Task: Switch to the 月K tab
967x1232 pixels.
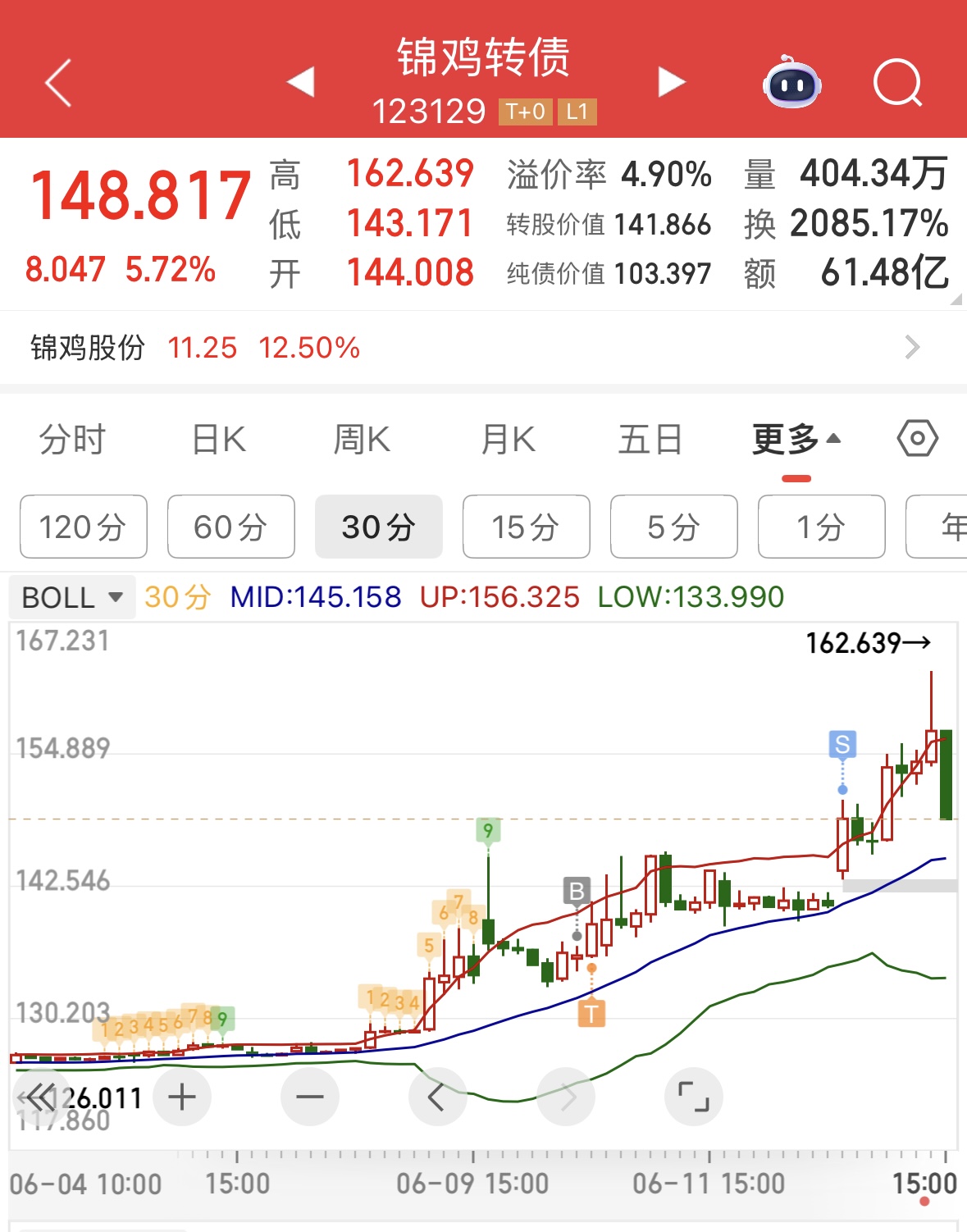Action: click(508, 440)
